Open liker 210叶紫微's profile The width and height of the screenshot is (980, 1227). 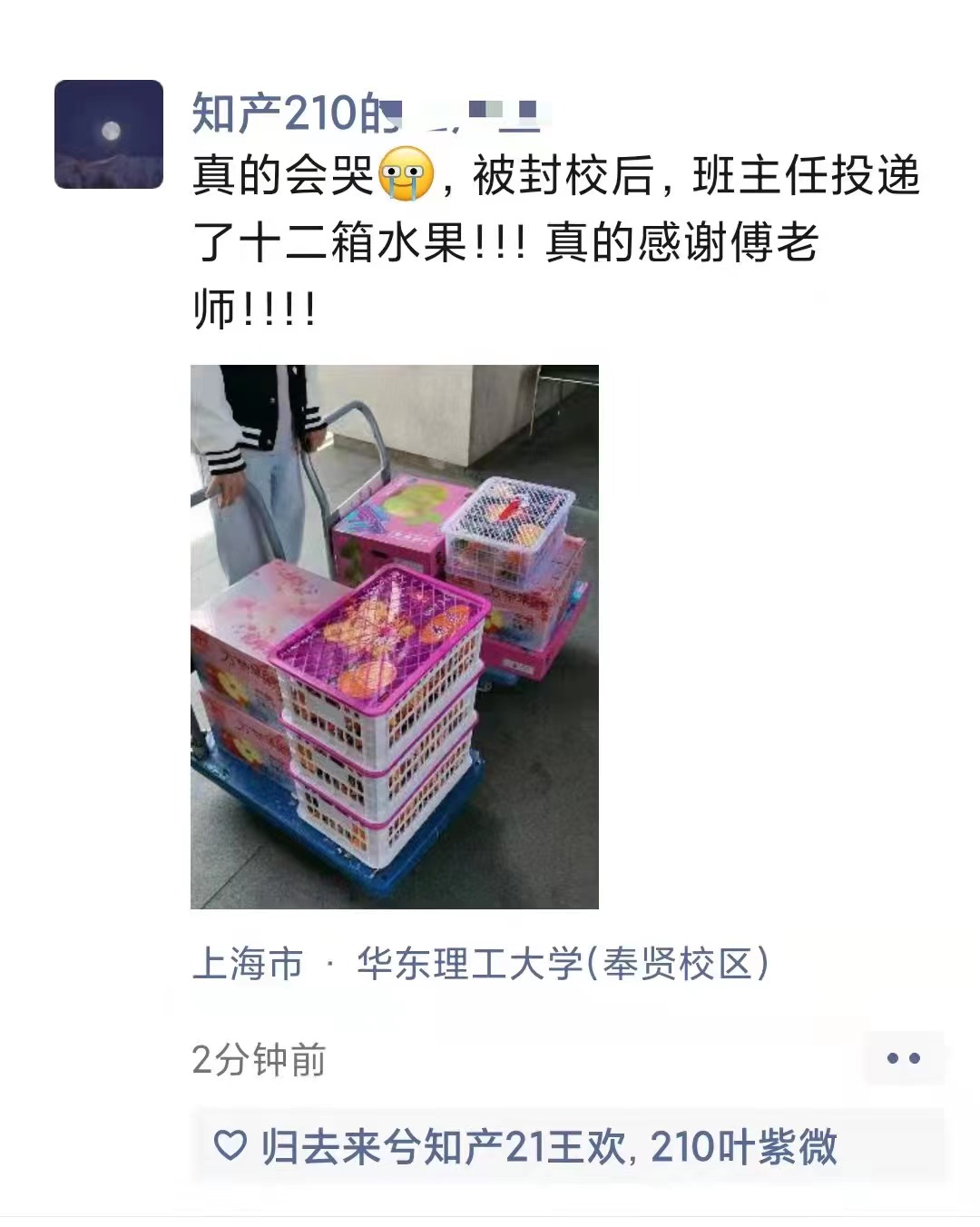(743, 1147)
